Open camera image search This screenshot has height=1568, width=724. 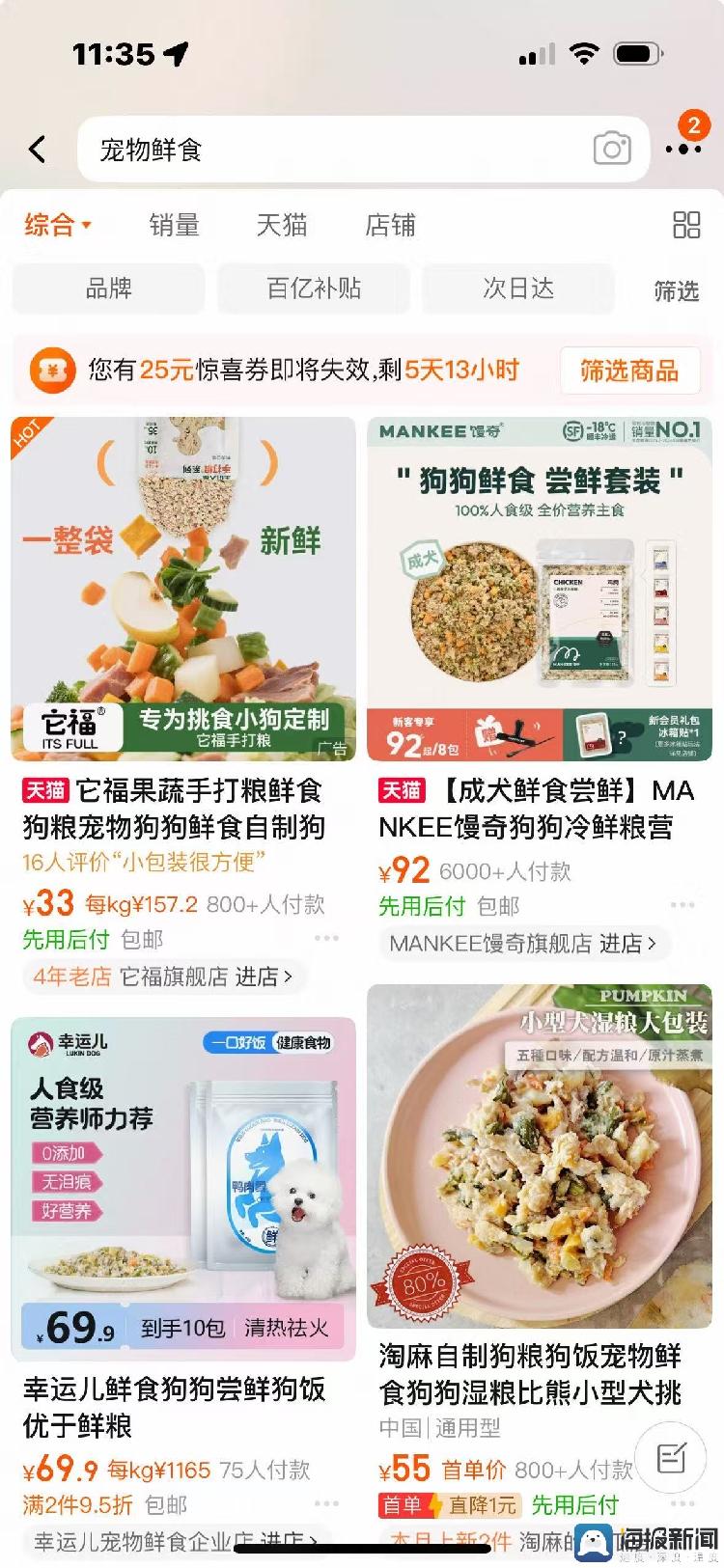(611, 150)
